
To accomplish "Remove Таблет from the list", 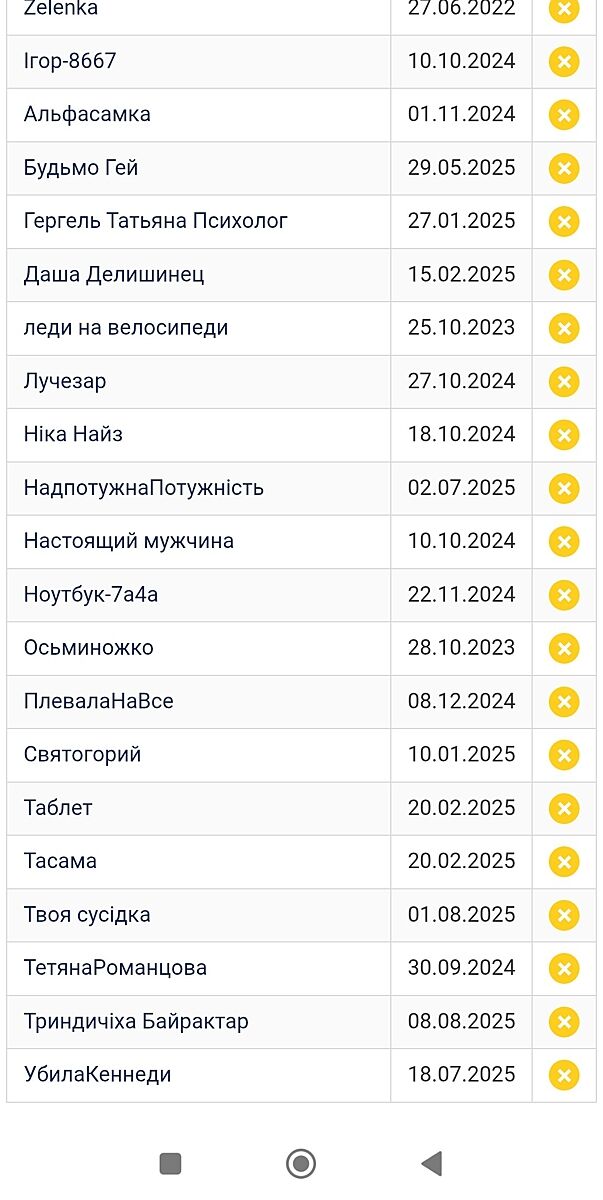I will [x=564, y=808].
